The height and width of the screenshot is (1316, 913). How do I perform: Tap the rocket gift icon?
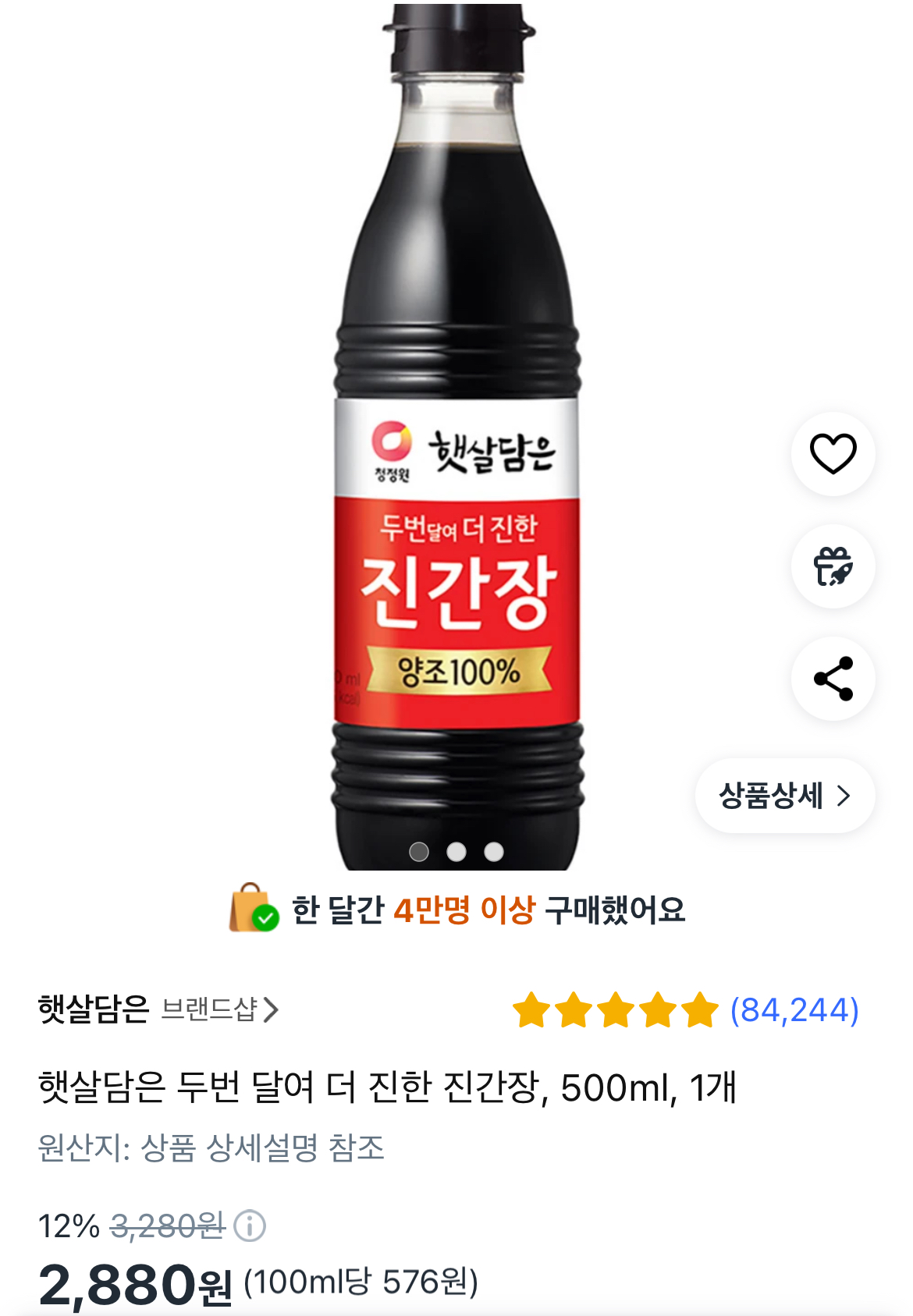(x=833, y=566)
